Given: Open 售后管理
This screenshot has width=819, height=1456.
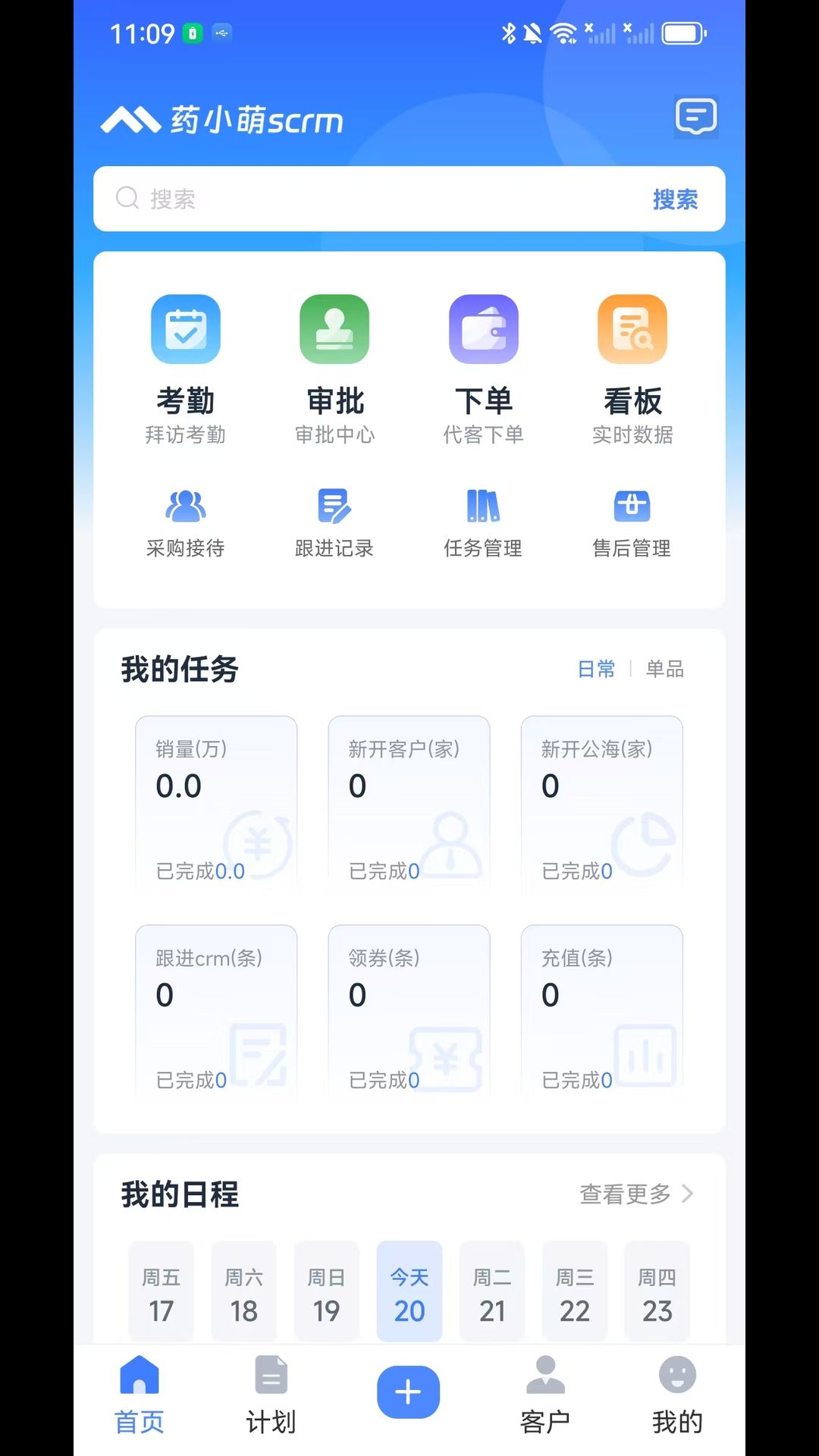Looking at the screenshot, I should coord(632,523).
